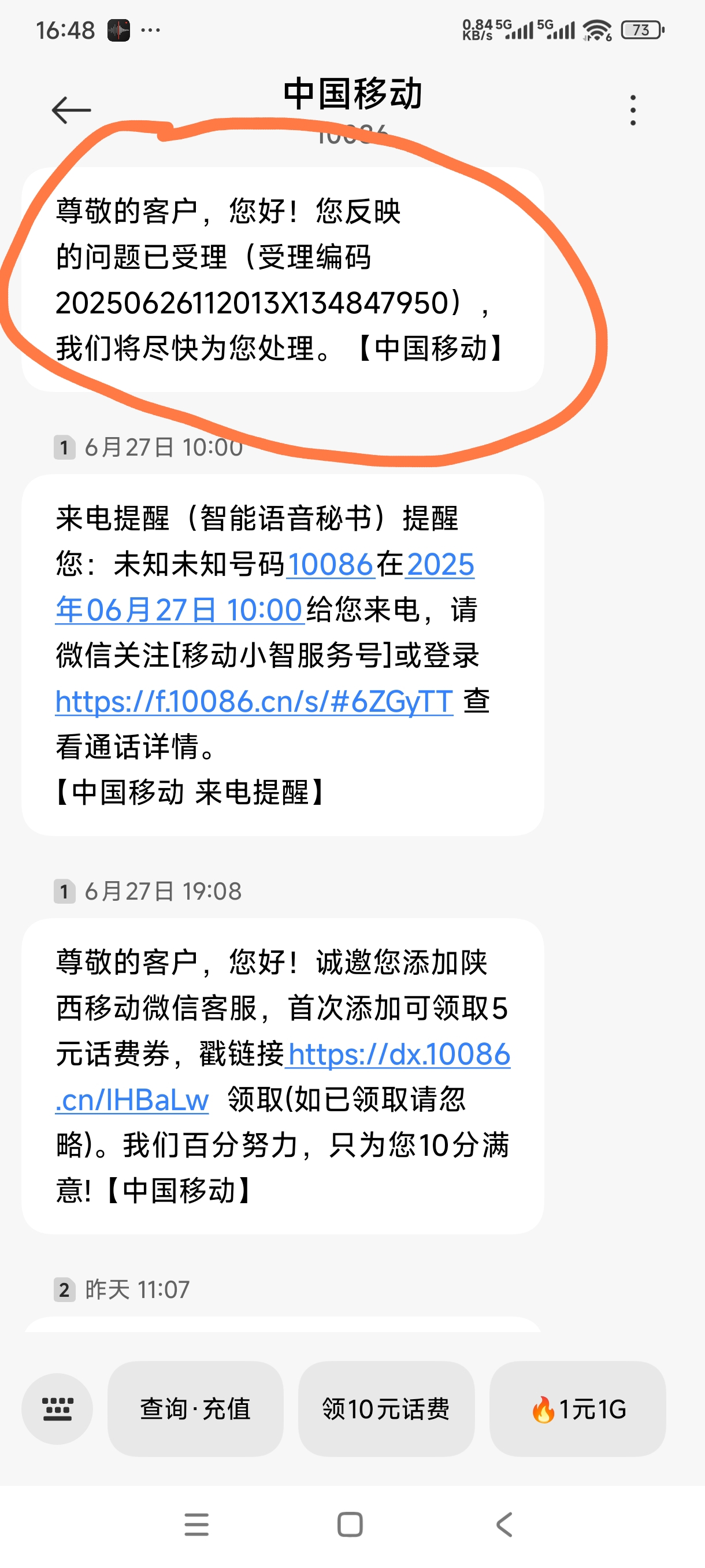Open the three-dot overflow menu
This screenshot has width=705, height=1568.
click(633, 110)
